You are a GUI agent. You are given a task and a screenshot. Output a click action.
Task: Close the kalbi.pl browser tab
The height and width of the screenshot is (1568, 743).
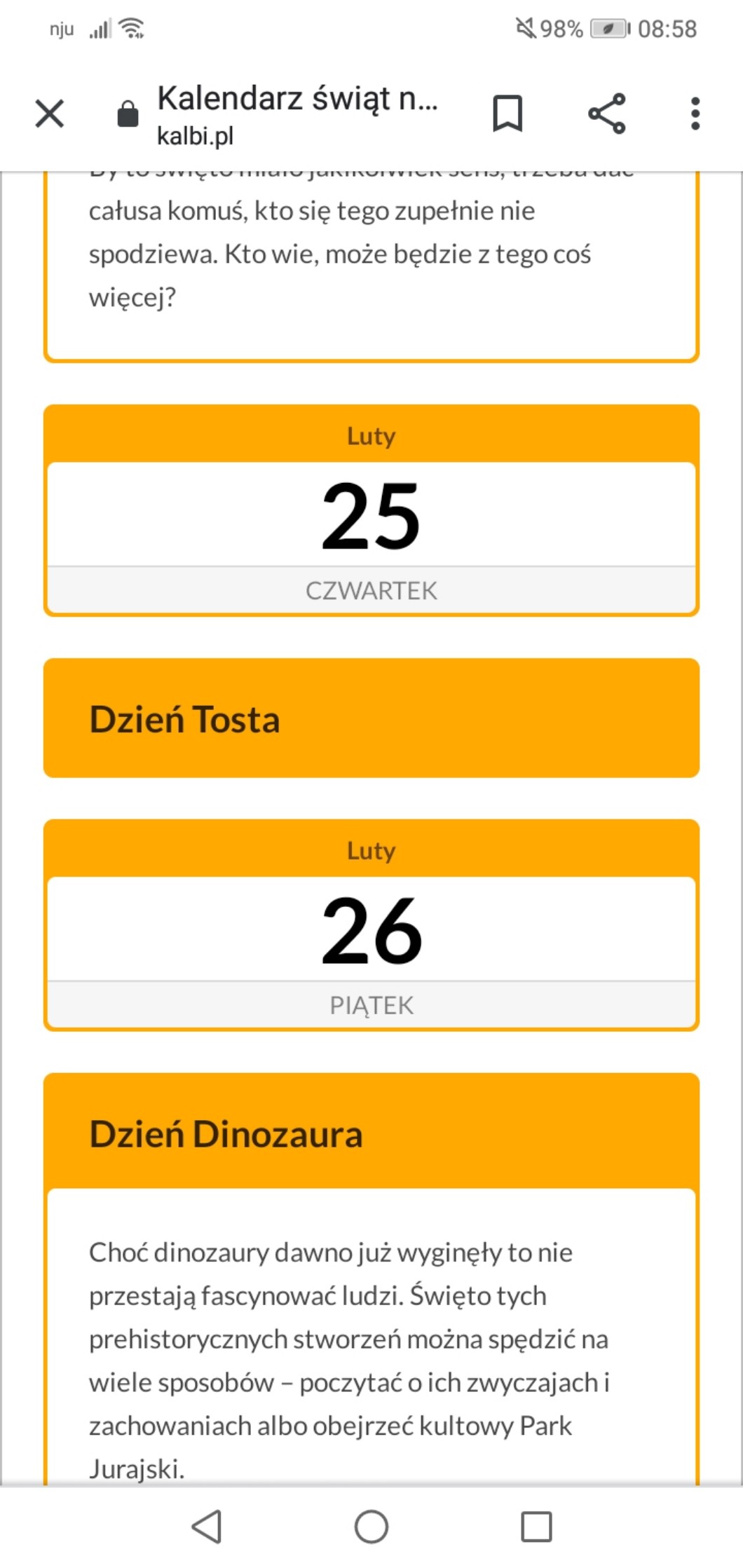[x=50, y=114]
